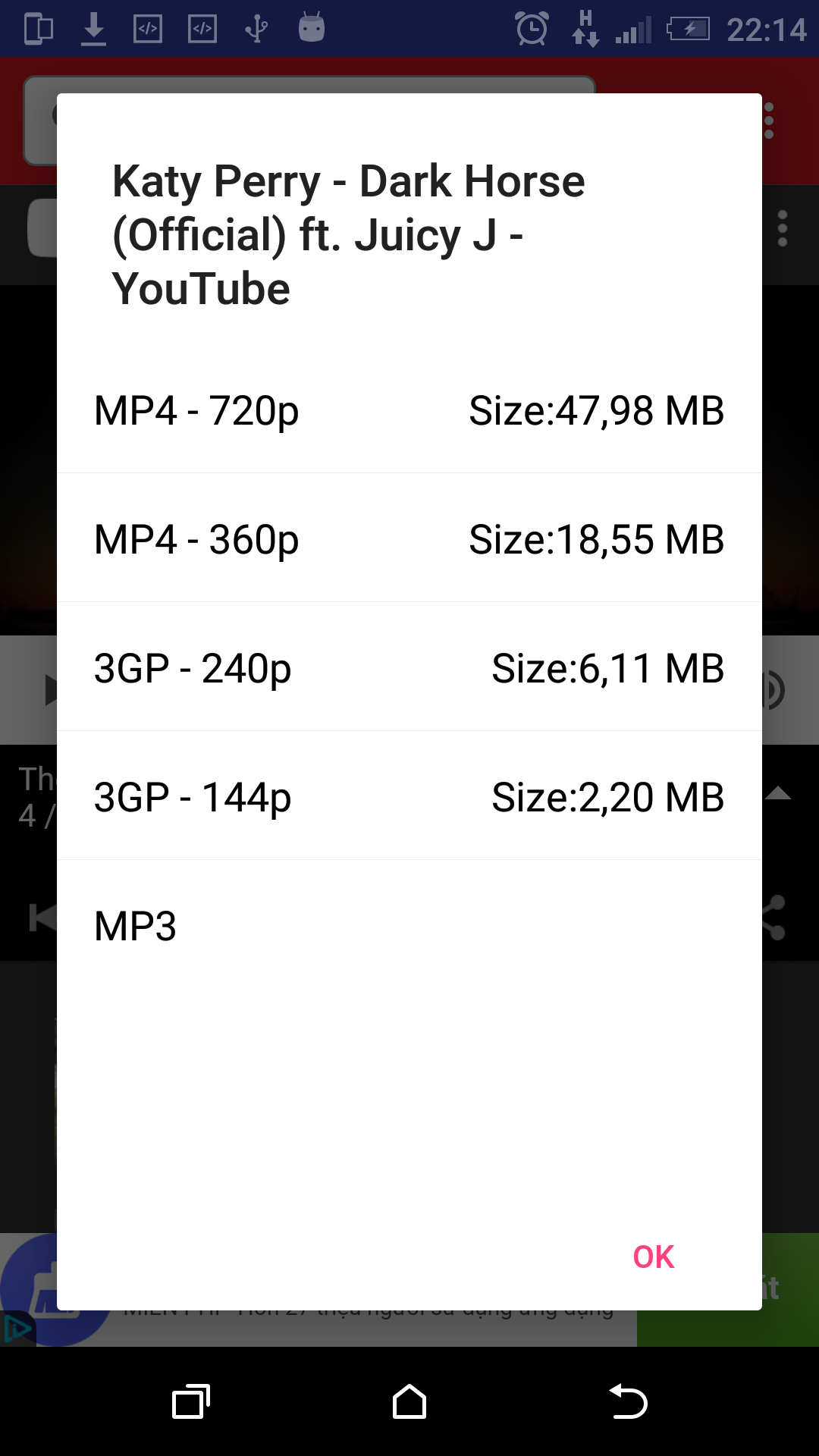Go to the home screen
This screenshot has height=1456, width=819.
409,1401
